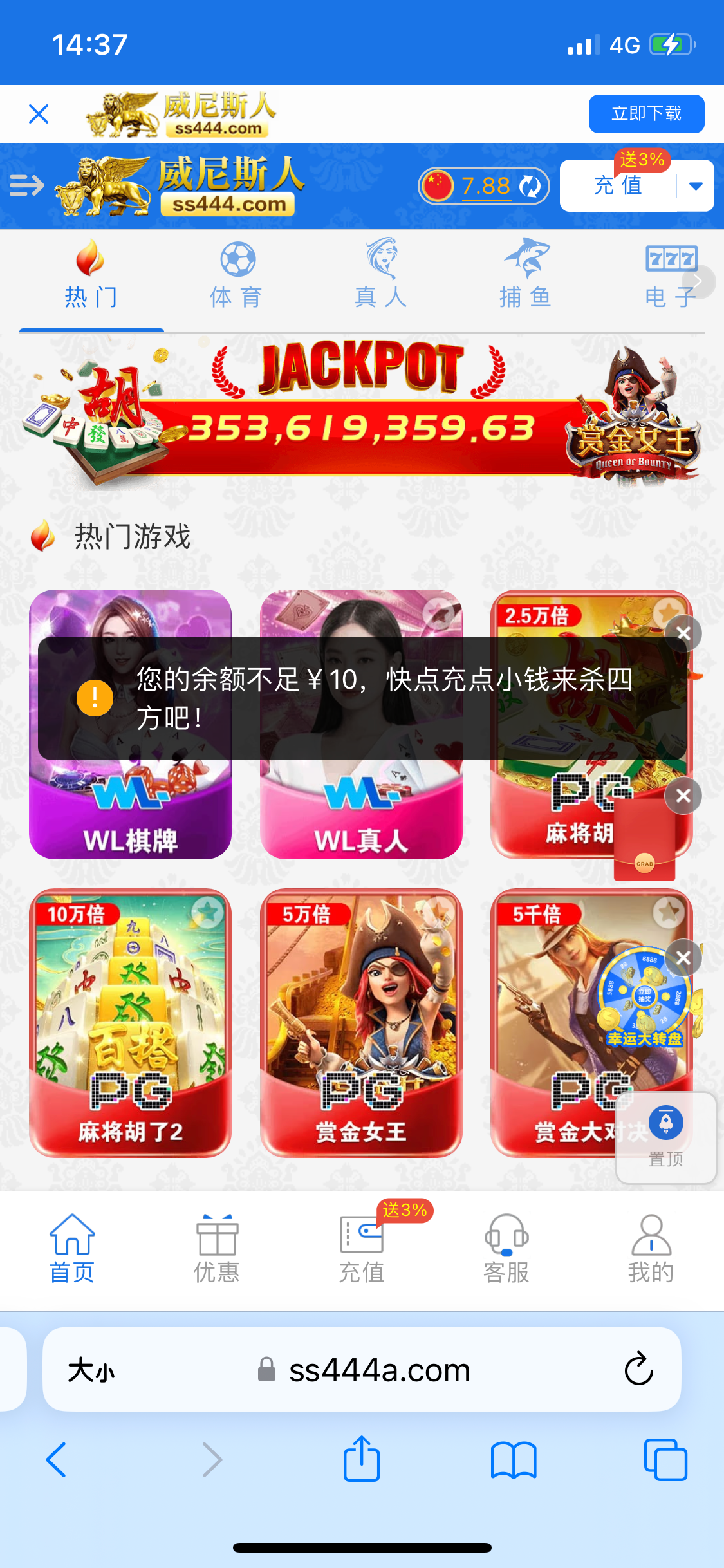Image resolution: width=724 pixels, height=1568 pixels.
Task: Open the side drawer menu
Action: (x=26, y=185)
